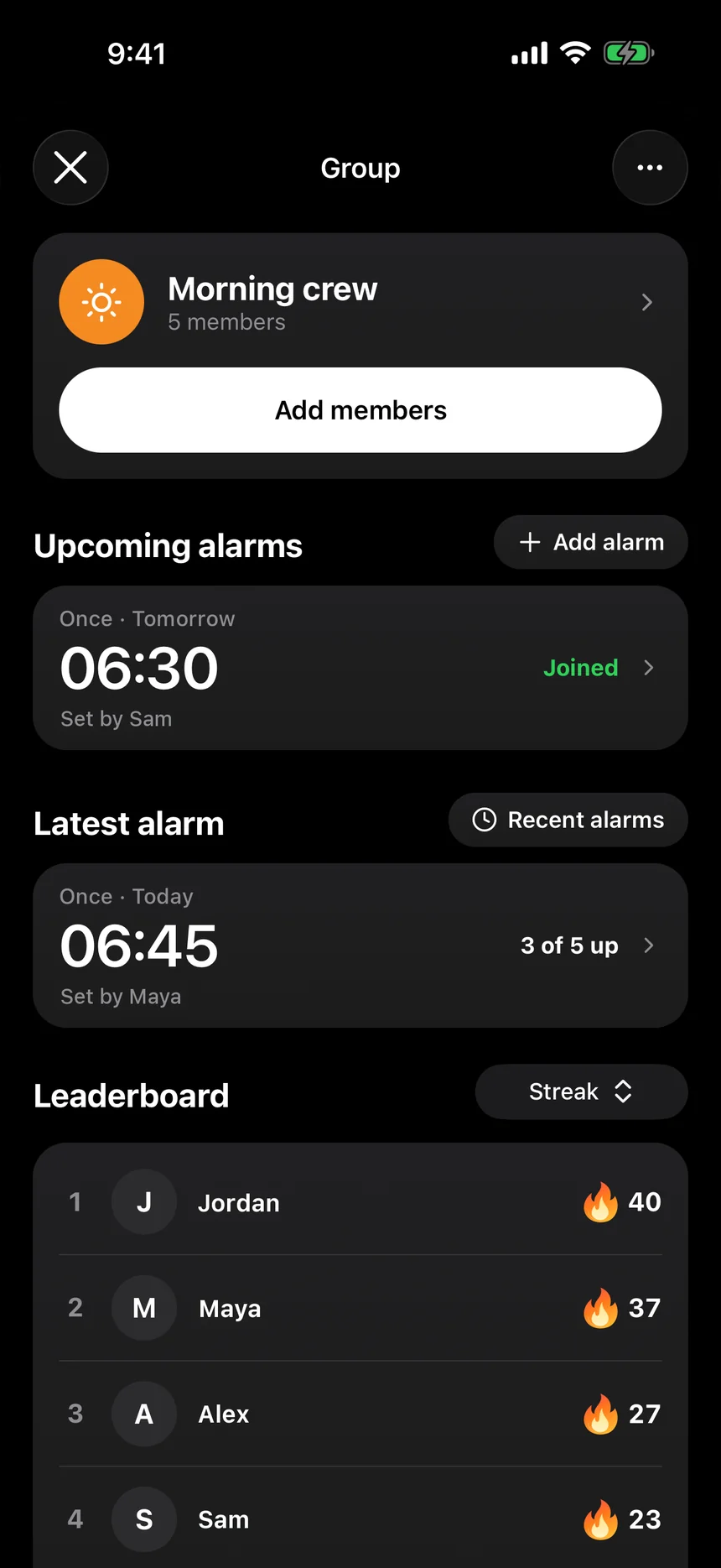The height and width of the screenshot is (1568, 721).
Task: Open Sam's leaderboard row
Action: 360,1519
